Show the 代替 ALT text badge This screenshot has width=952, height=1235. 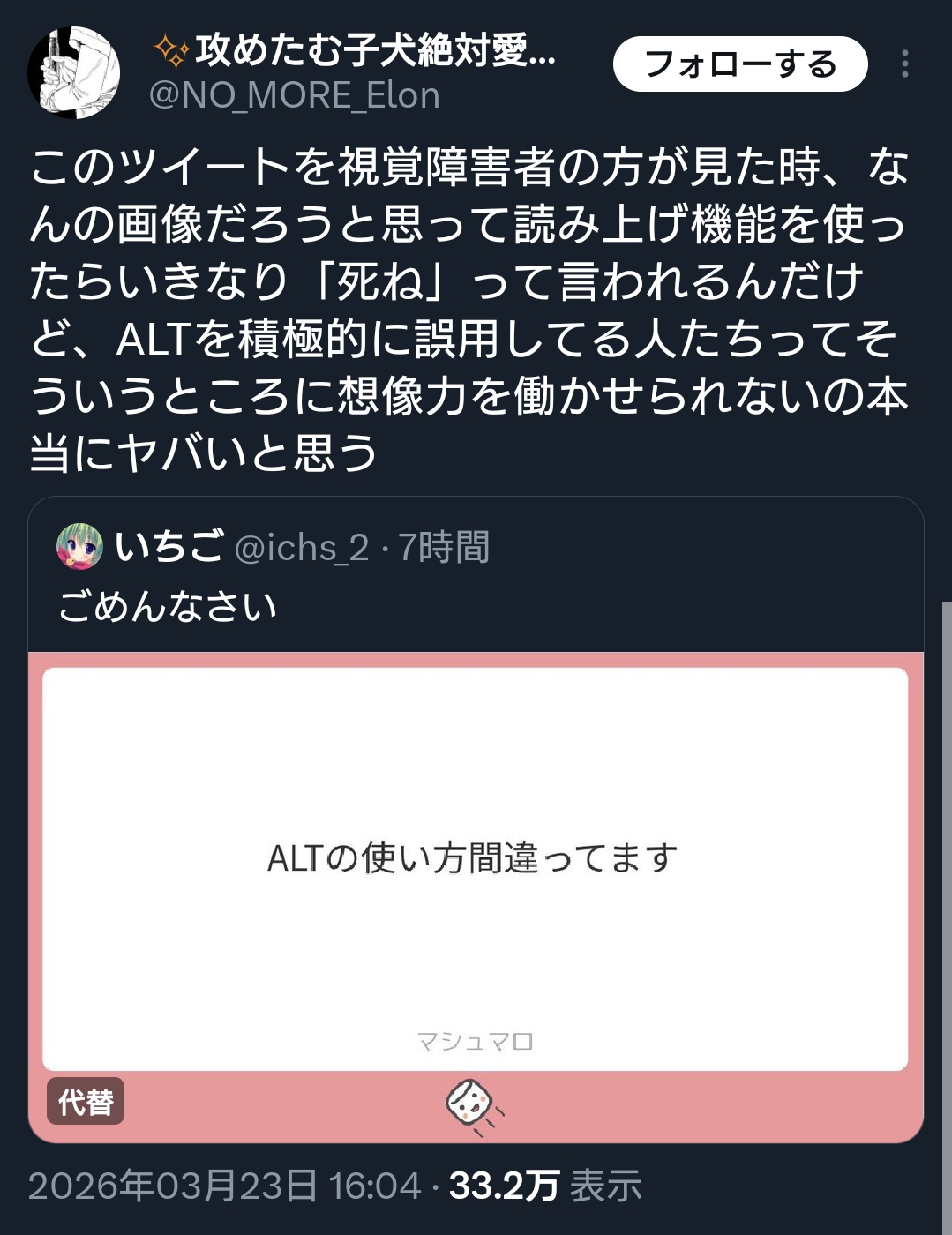point(85,1102)
